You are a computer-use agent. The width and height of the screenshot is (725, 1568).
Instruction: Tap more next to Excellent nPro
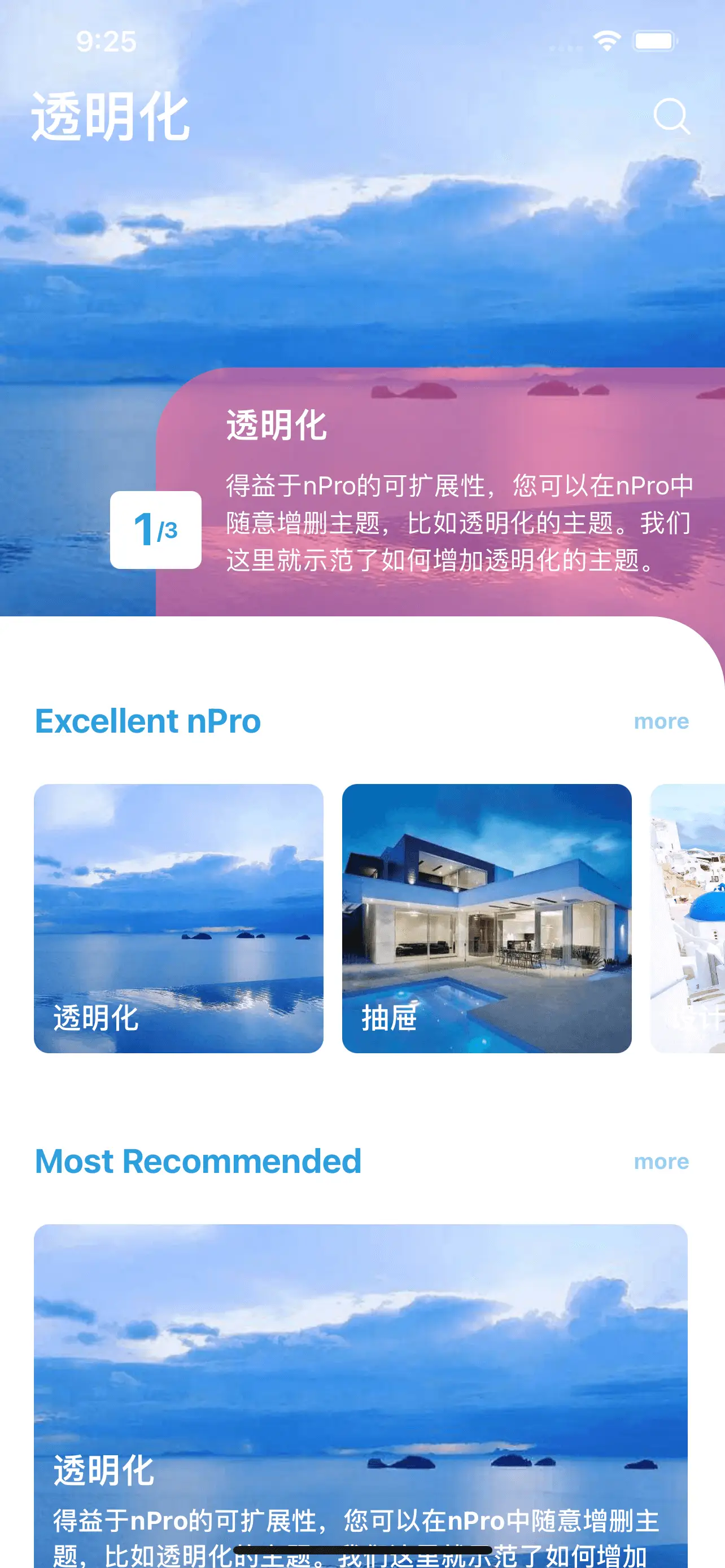pyautogui.click(x=661, y=721)
